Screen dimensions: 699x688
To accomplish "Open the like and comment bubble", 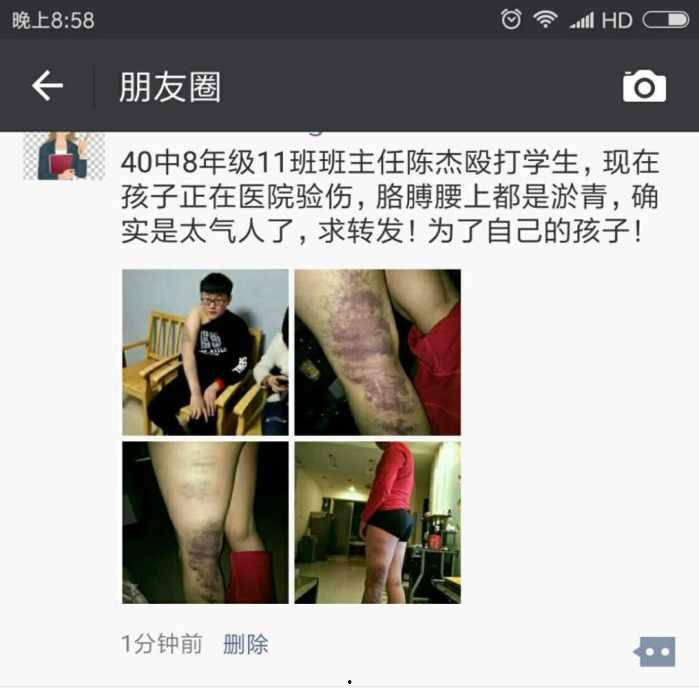I will (x=655, y=651).
